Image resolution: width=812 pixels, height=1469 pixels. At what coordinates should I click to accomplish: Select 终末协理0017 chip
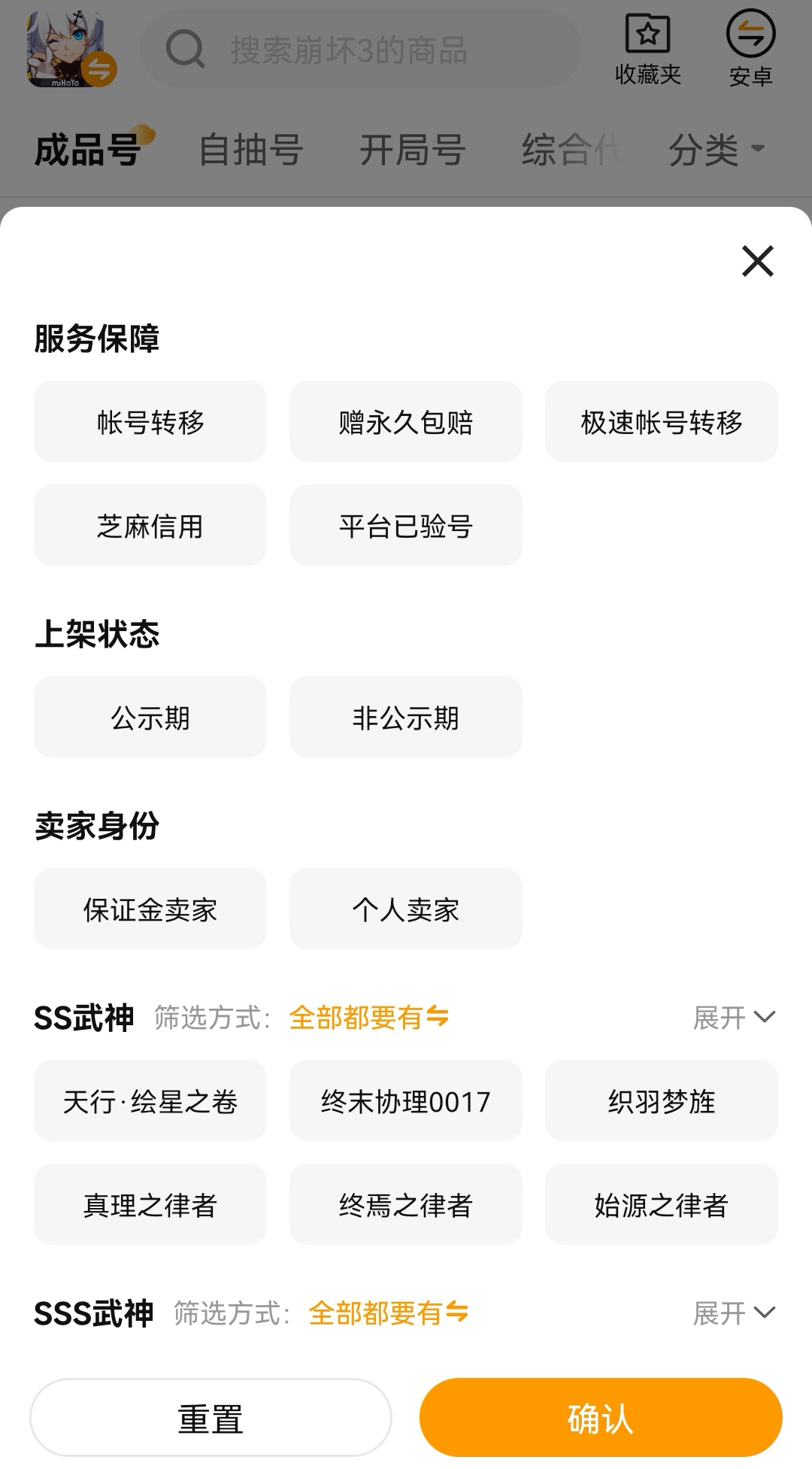(x=406, y=1101)
